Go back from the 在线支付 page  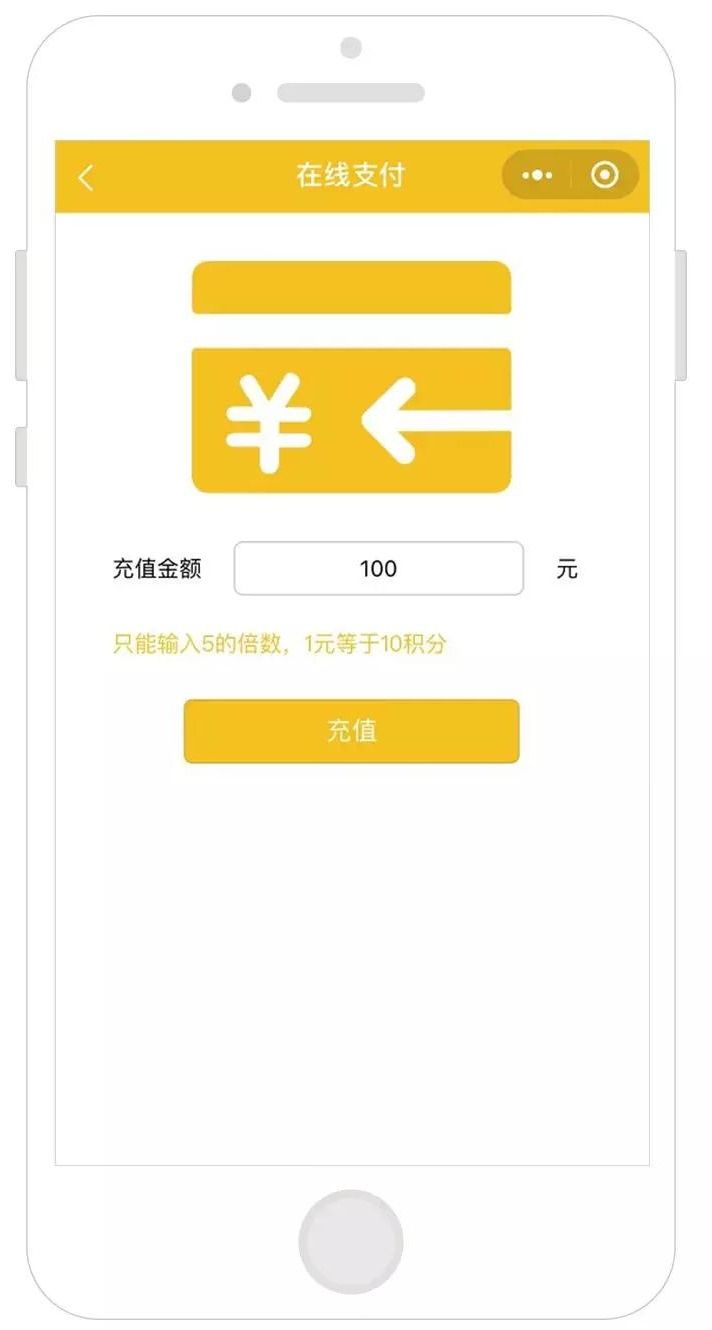tap(86, 178)
